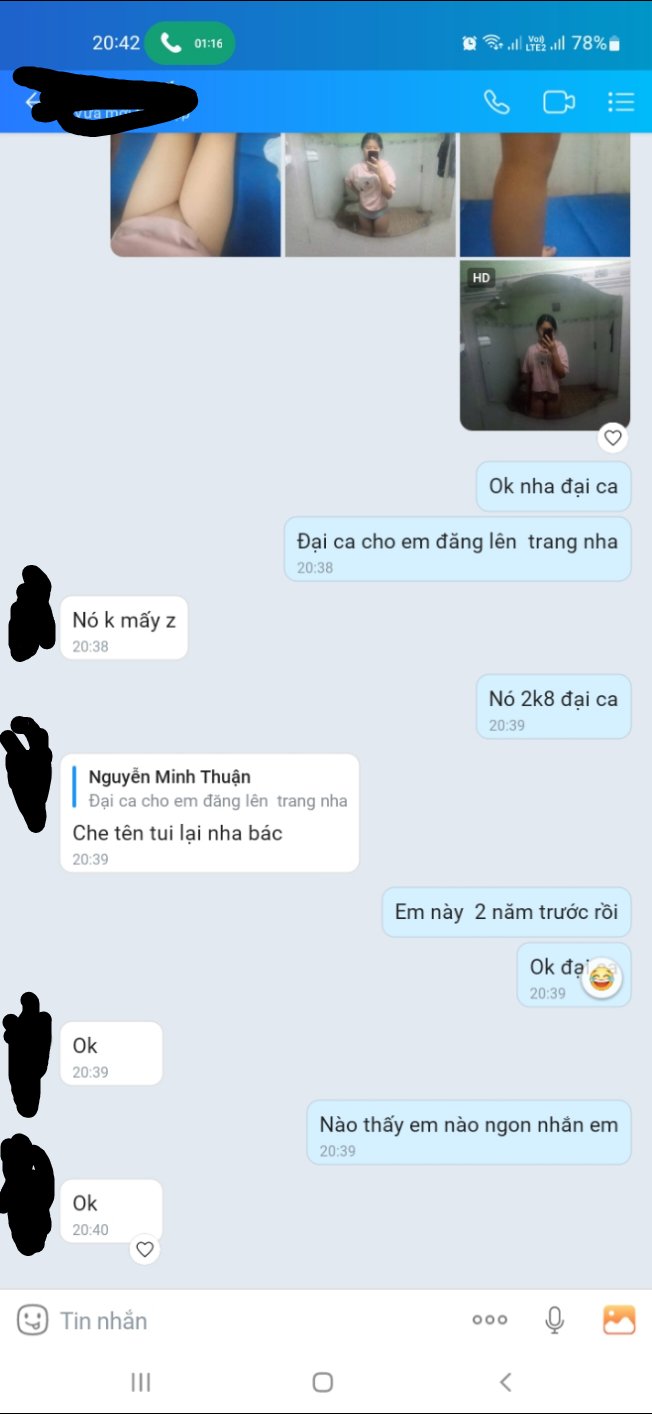Heart the last Ok message at 20:40

[145, 1249]
